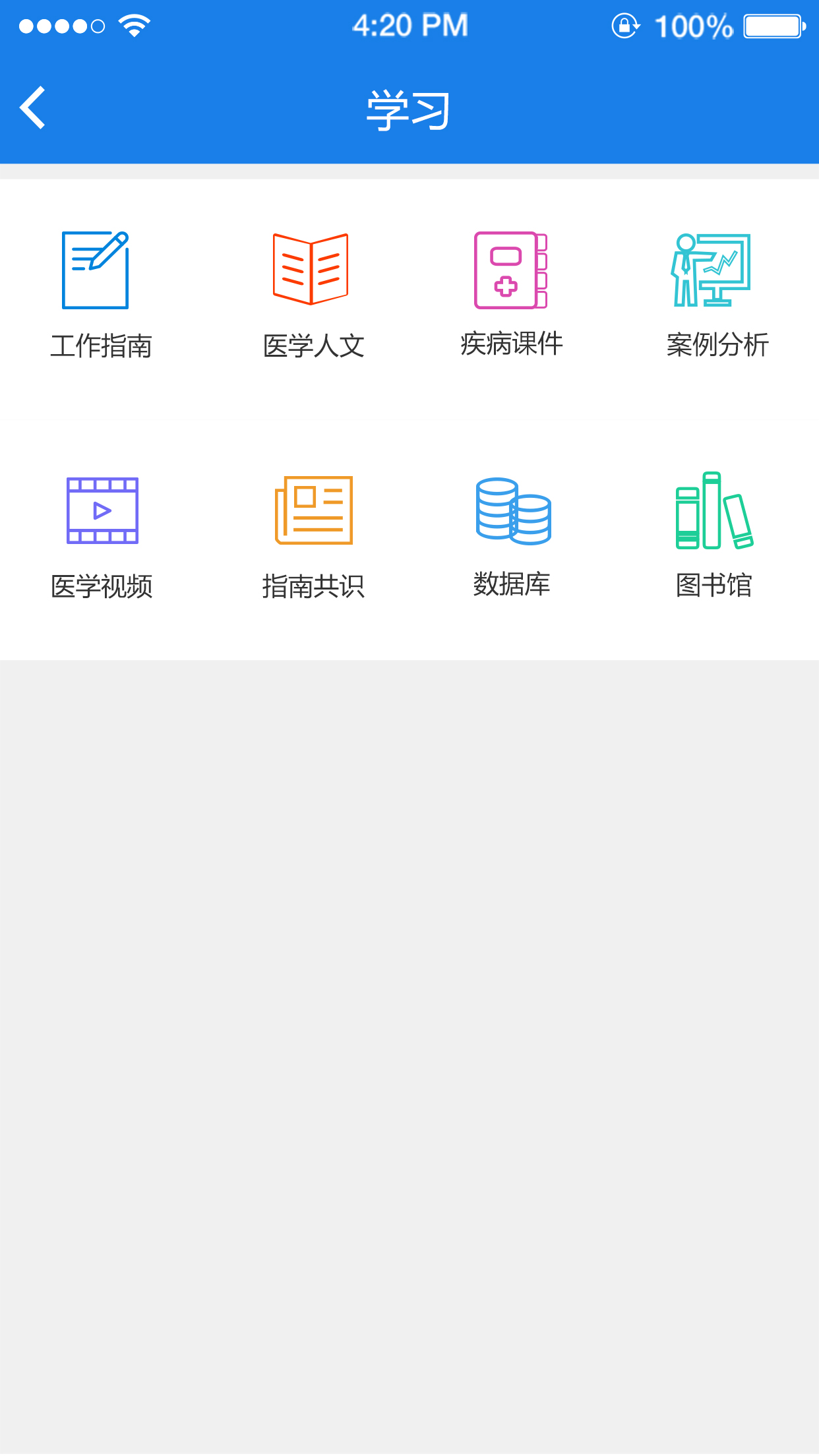Screen dimensions: 819x1456
Task: Go back using the header arrow
Action: (32, 107)
